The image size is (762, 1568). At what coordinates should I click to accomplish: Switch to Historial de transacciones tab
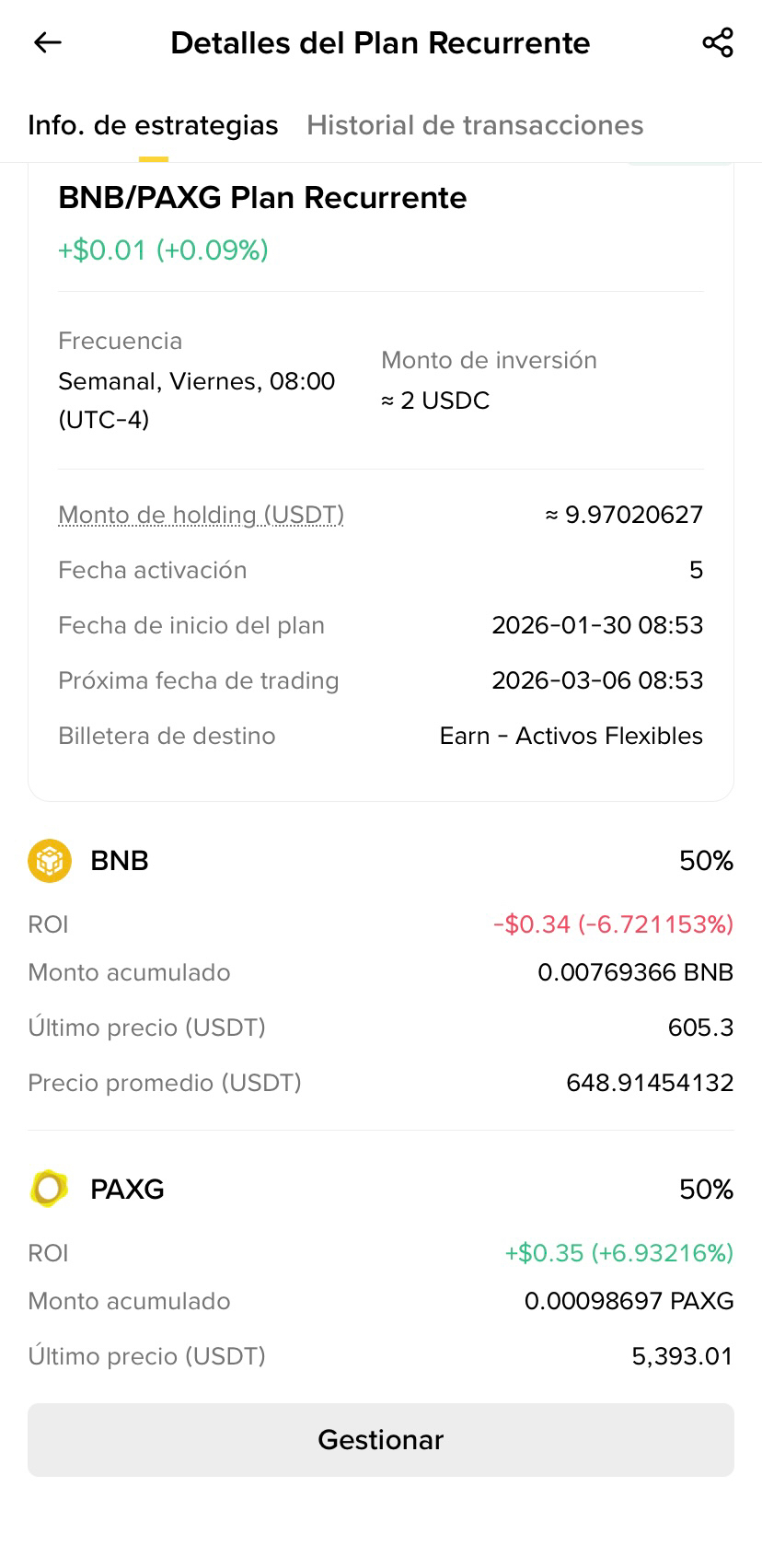point(475,125)
